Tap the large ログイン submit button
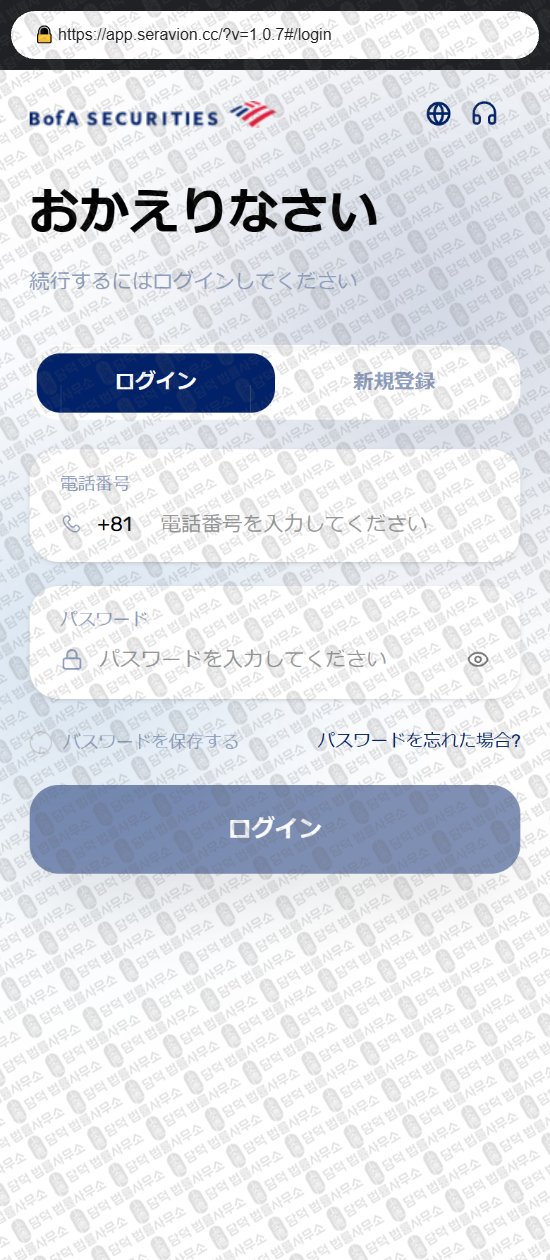Image resolution: width=550 pixels, height=1260 pixels. tap(275, 829)
